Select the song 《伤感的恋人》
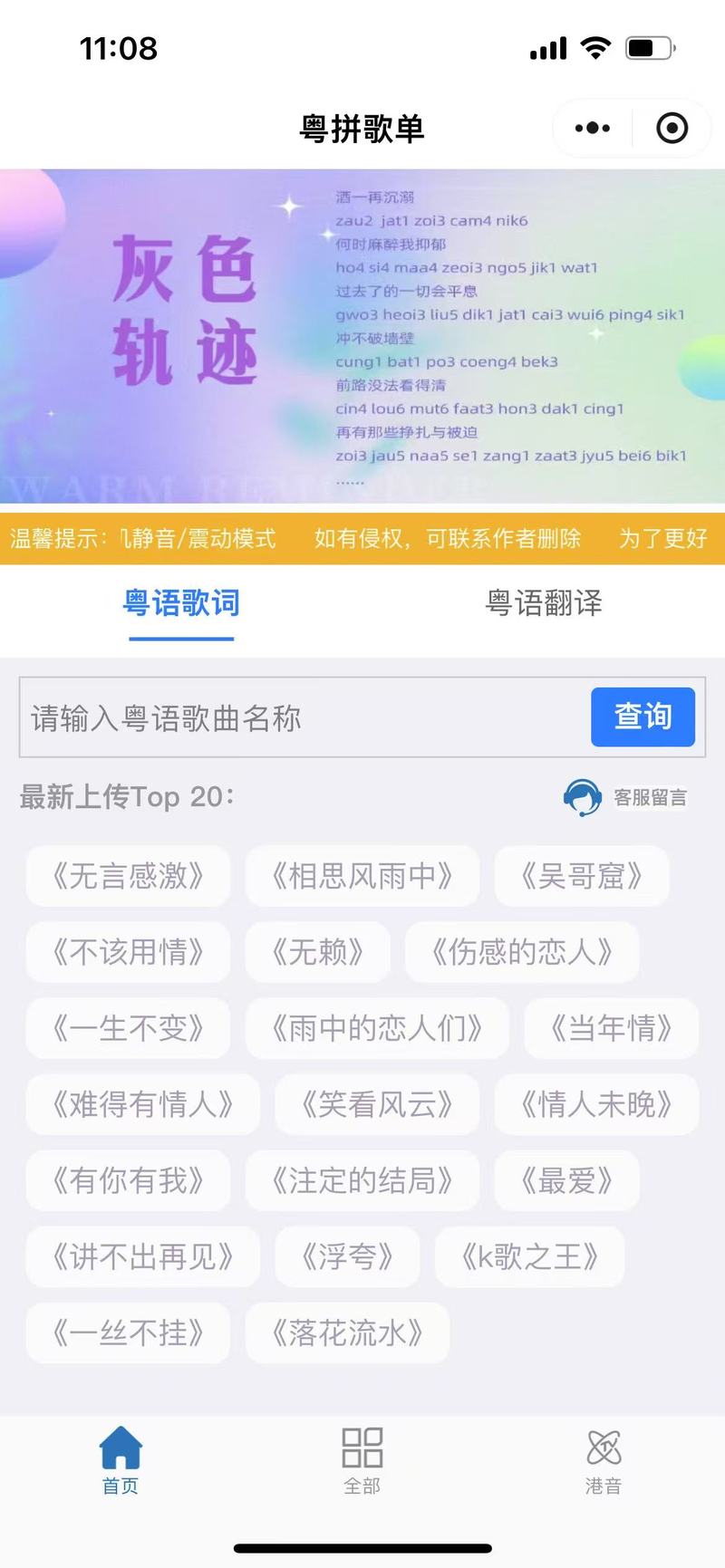Screen dimensions: 725x1568 tap(522, 952)
